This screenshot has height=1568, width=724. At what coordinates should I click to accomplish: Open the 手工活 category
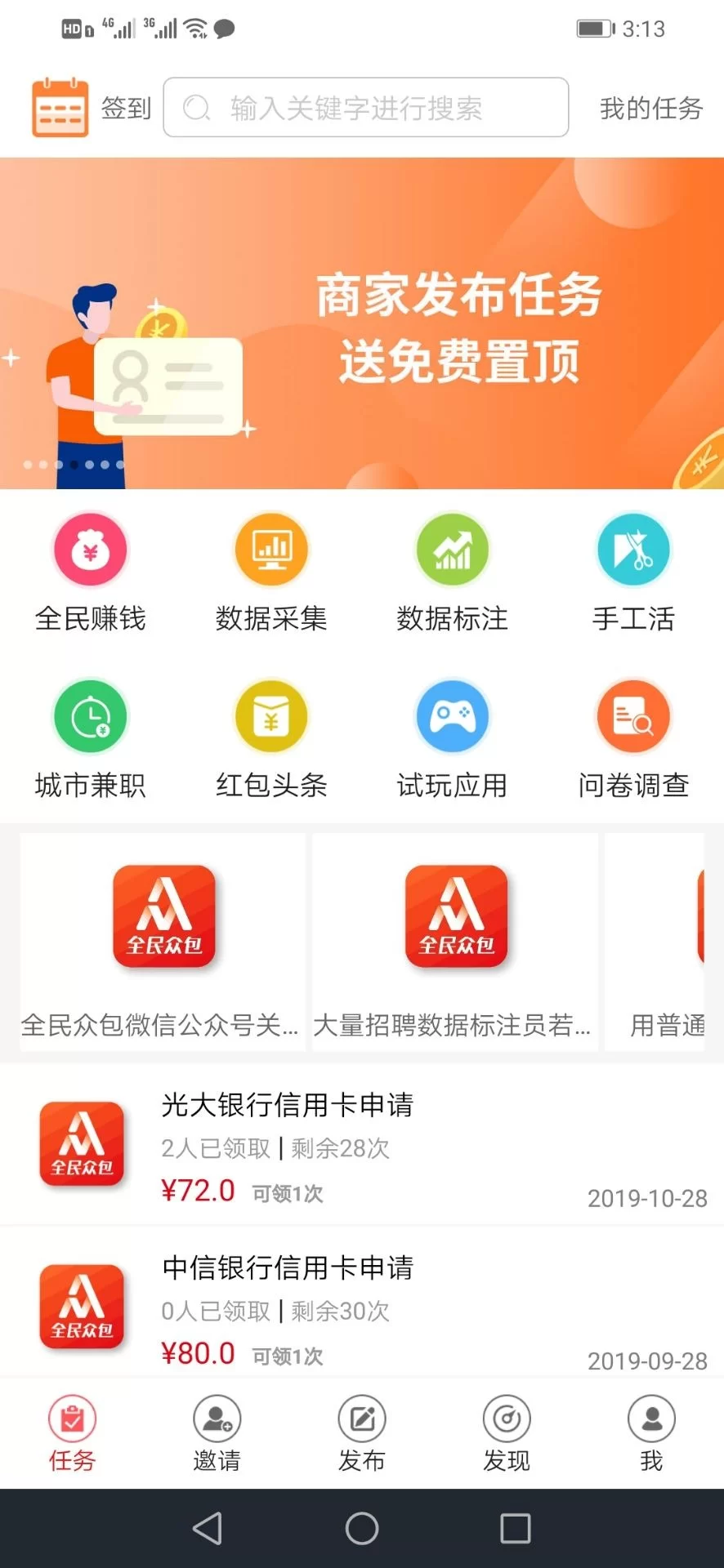point(633,572)
